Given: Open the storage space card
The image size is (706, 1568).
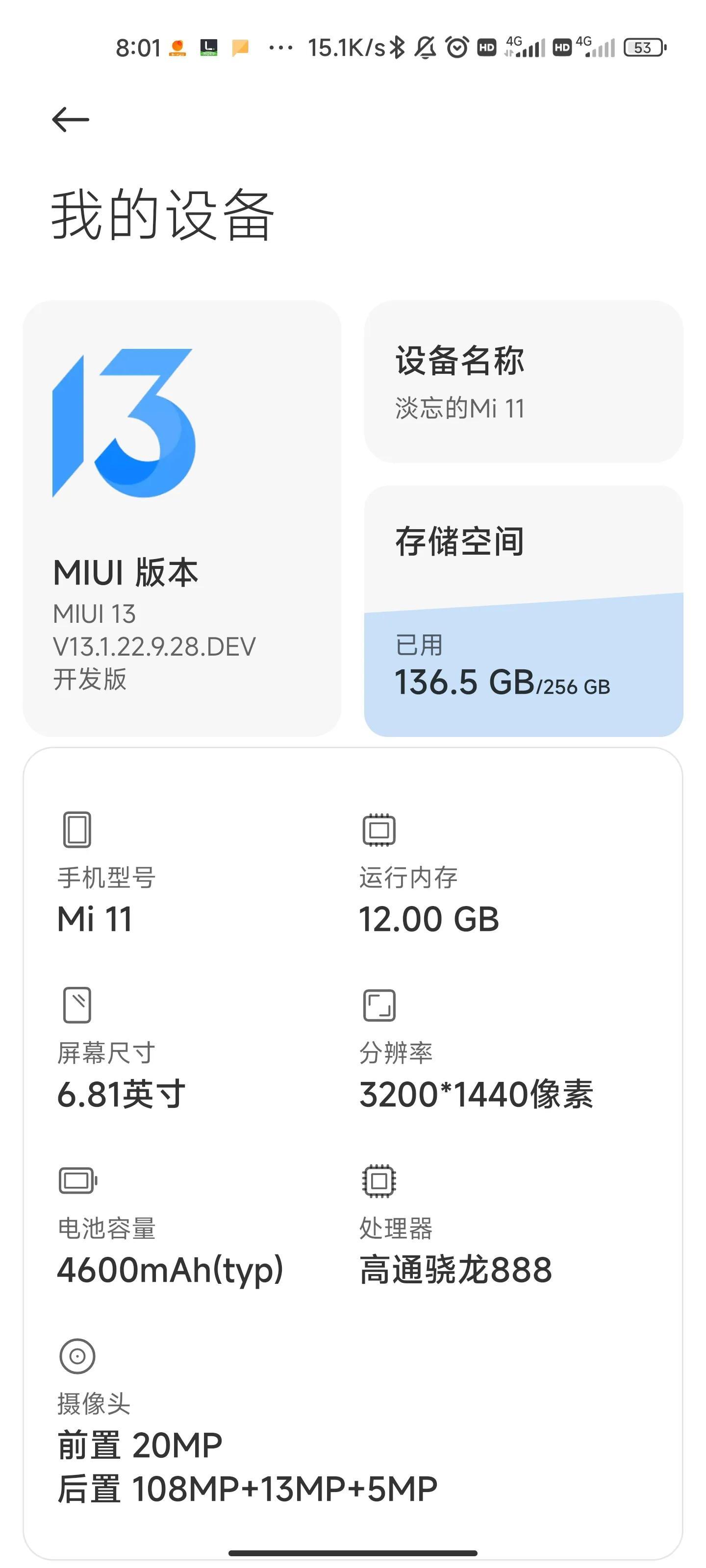Looking at the screenshot, I should click(x=523, y=611).
